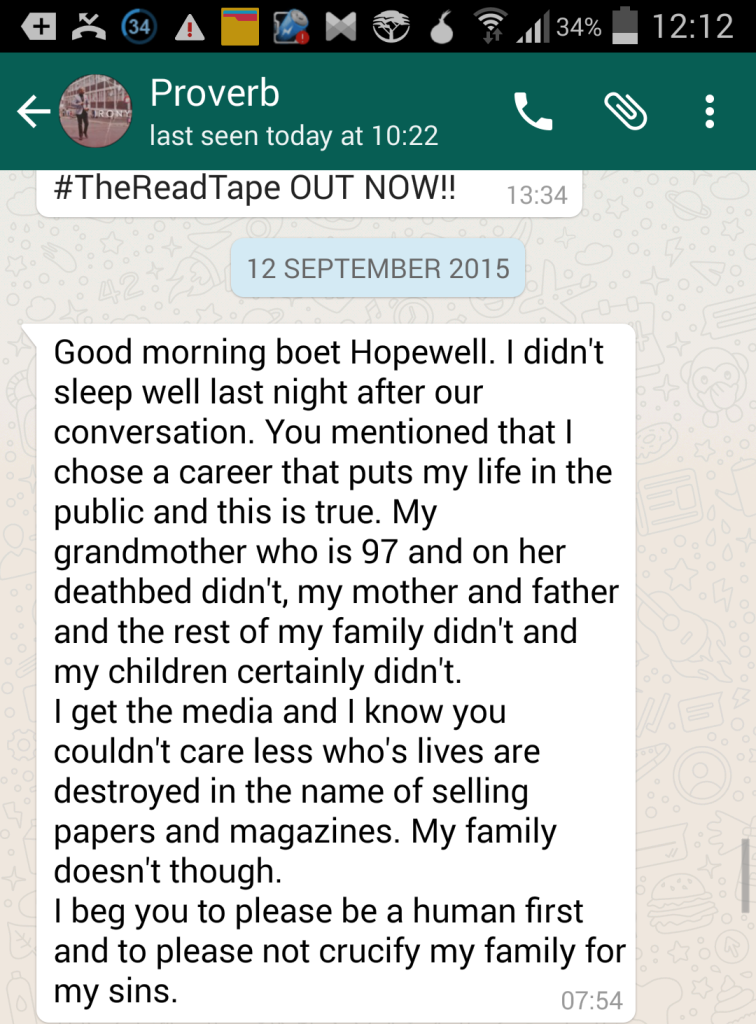Attach a file using the paperclip
The width and height of the screenshot is (756, 1024).
[625, 112]
